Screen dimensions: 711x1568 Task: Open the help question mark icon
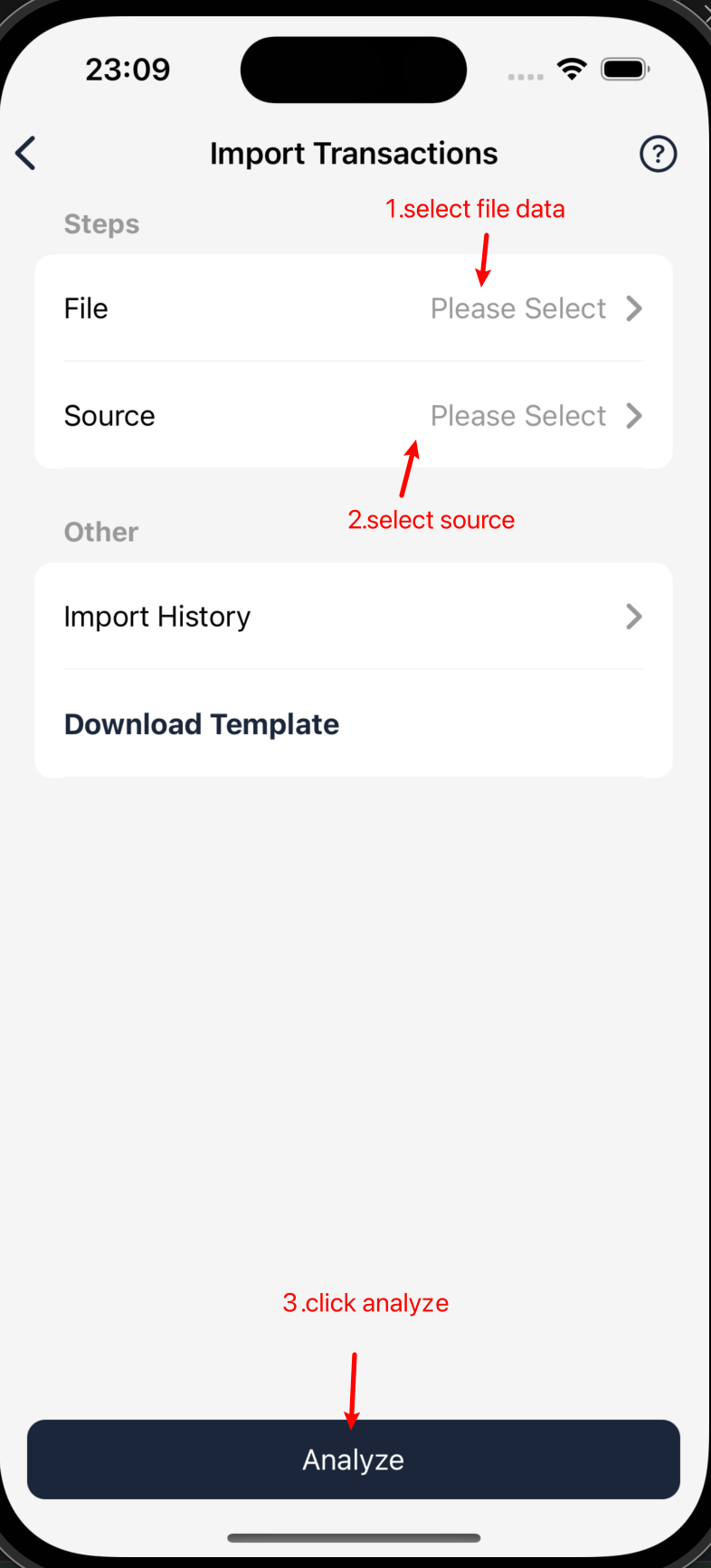tap(658, 154)
